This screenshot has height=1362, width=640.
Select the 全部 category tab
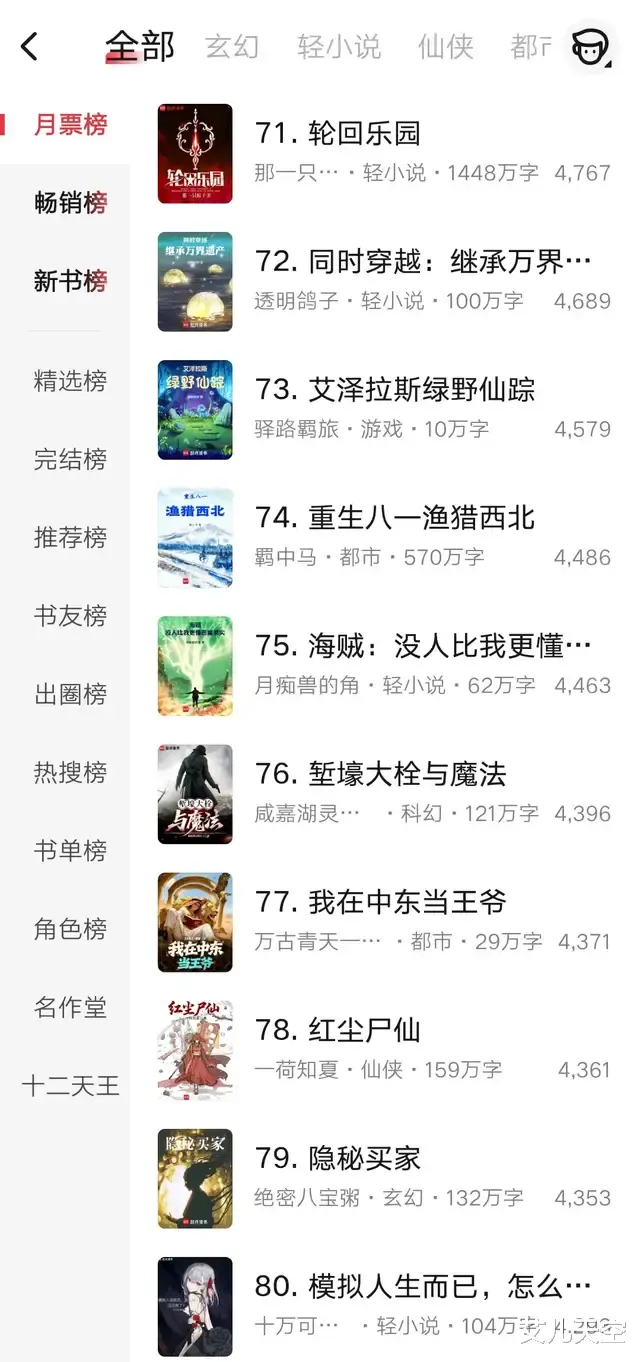point(140,46)
